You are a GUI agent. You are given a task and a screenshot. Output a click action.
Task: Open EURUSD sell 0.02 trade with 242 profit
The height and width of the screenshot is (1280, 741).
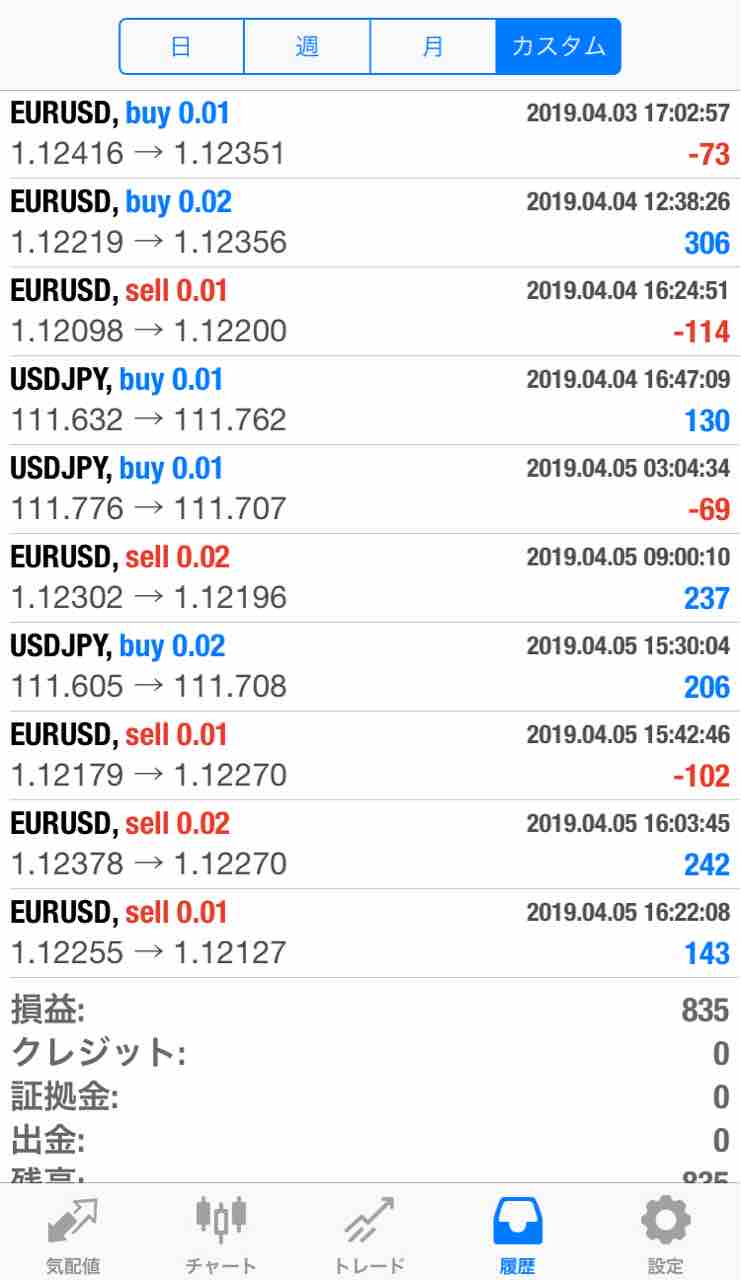coord(370,844)
